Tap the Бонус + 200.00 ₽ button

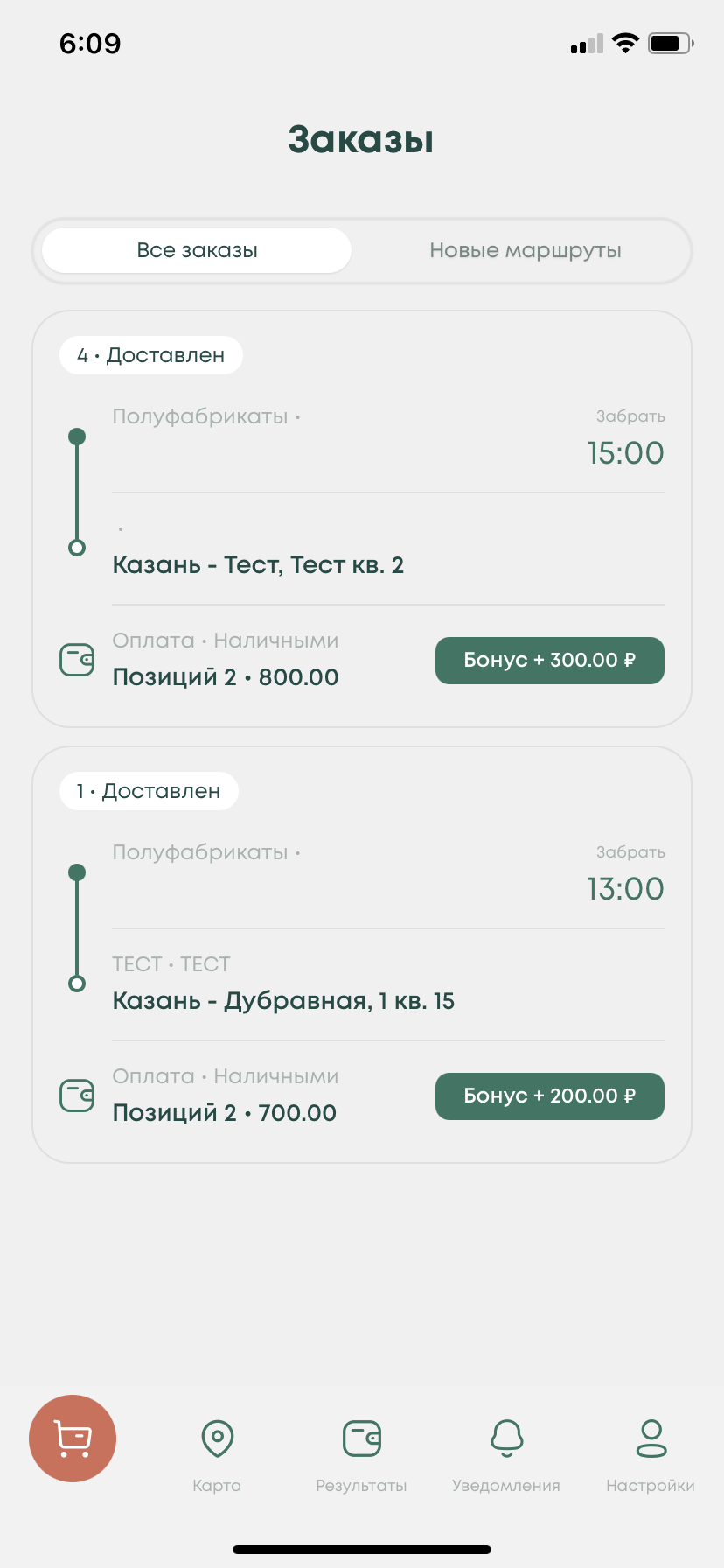pyautogui.click(x=549, y=1096)
